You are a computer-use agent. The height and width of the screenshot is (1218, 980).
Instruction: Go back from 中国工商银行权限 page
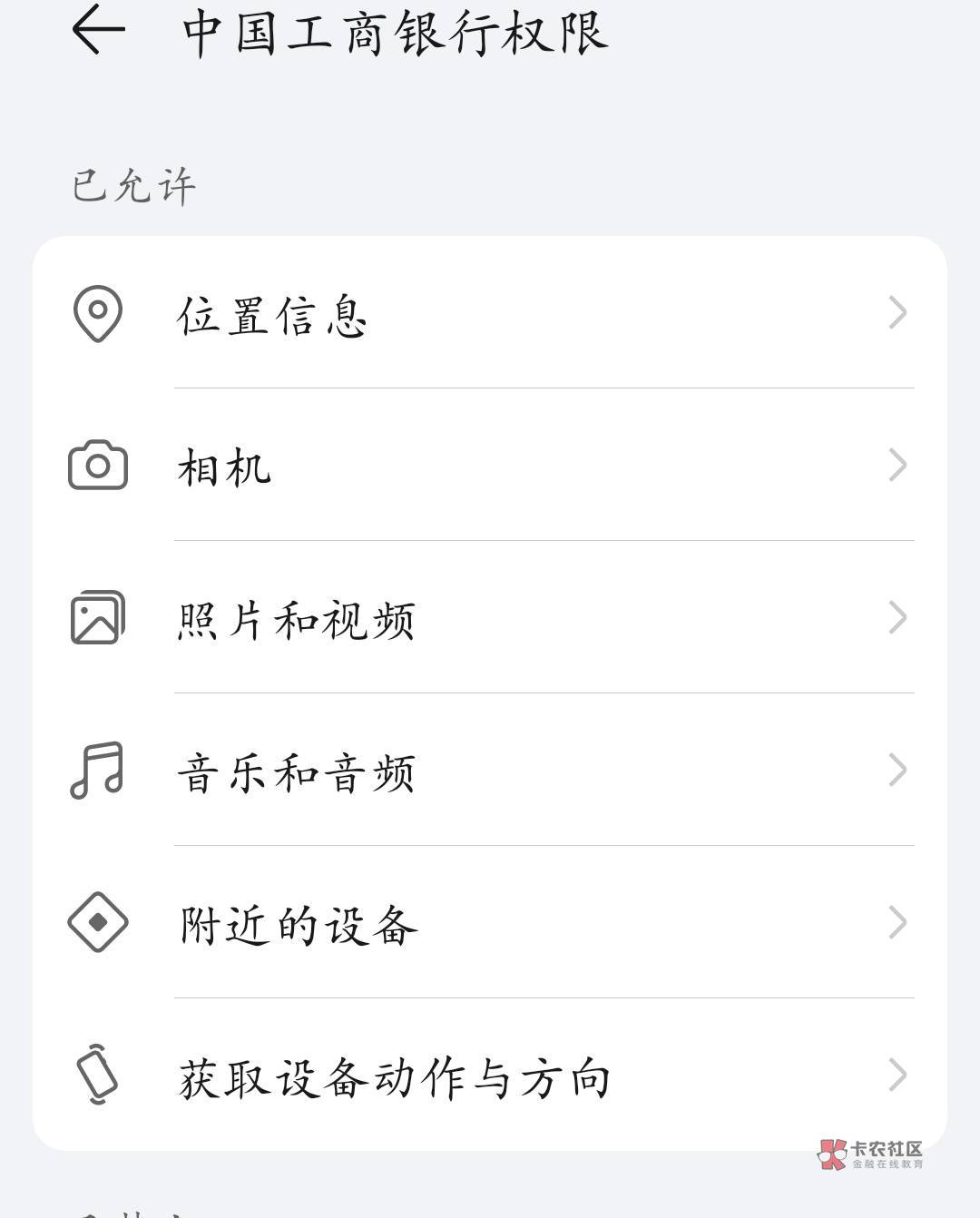pyautogui.click(x=98, y=30)
